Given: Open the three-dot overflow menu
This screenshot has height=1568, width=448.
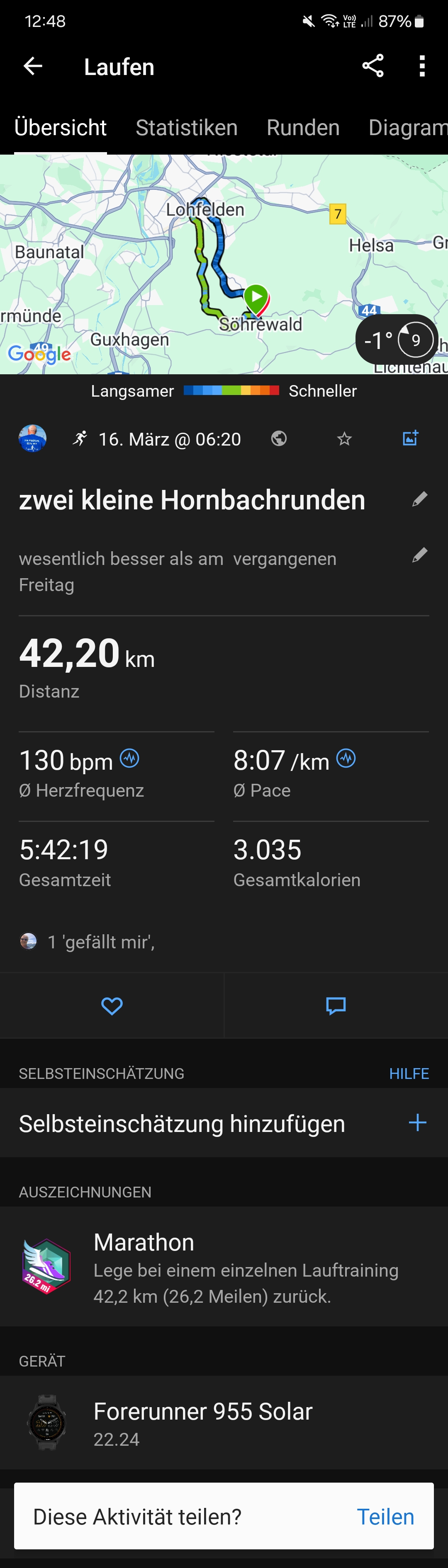Looking at the screenshot, I should coord(422,66).
